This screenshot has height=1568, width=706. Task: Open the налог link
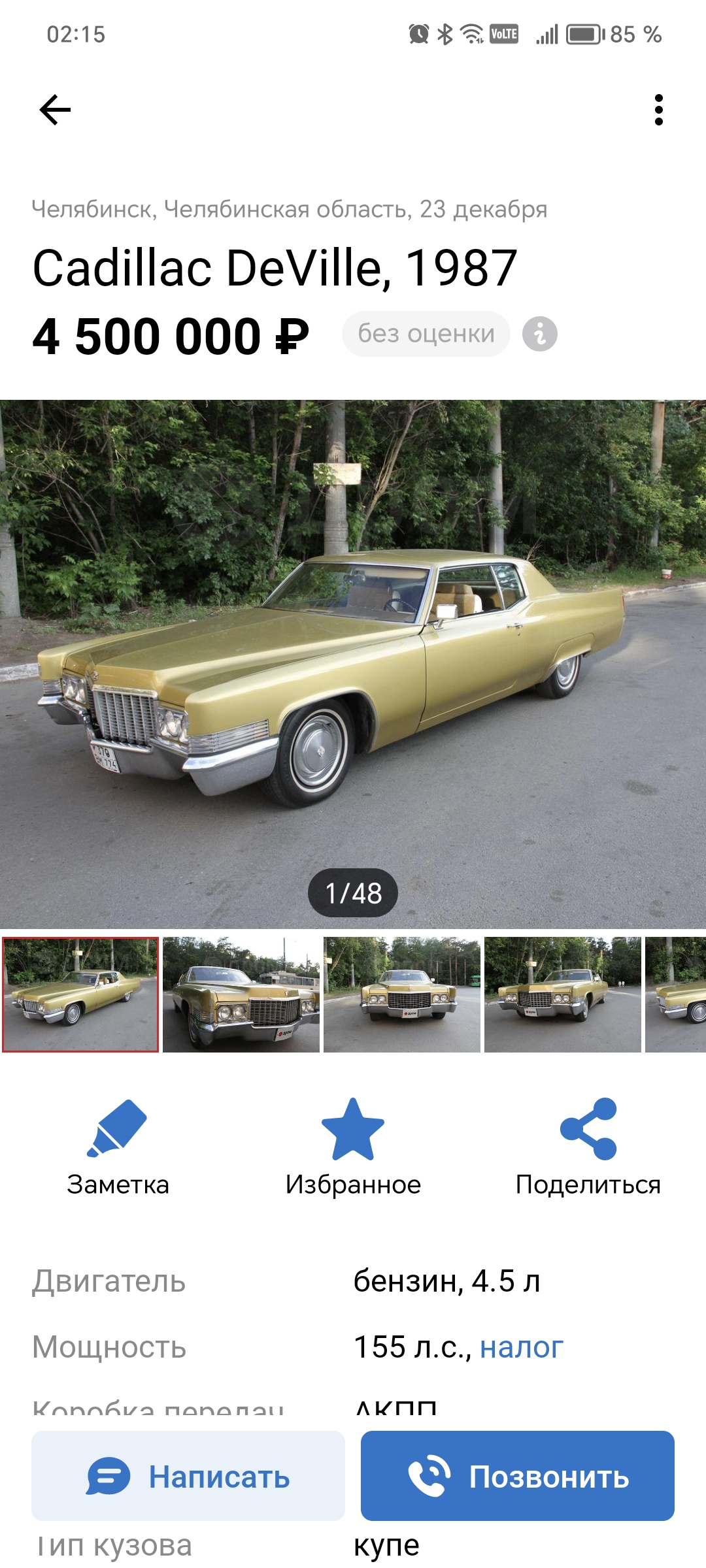click(x=521, y=1347)
